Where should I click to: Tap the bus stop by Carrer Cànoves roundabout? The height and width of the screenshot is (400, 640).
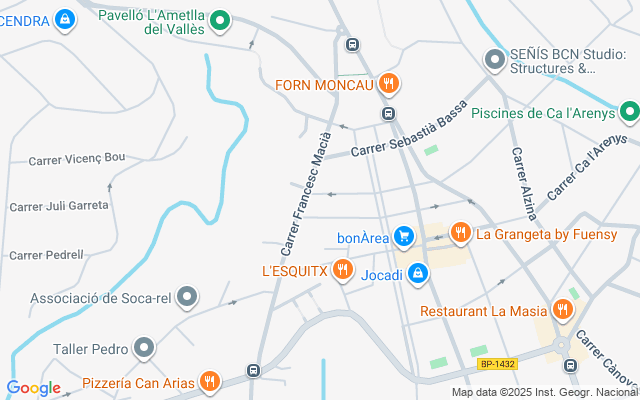pyautogui.click(x=570, y=365)
